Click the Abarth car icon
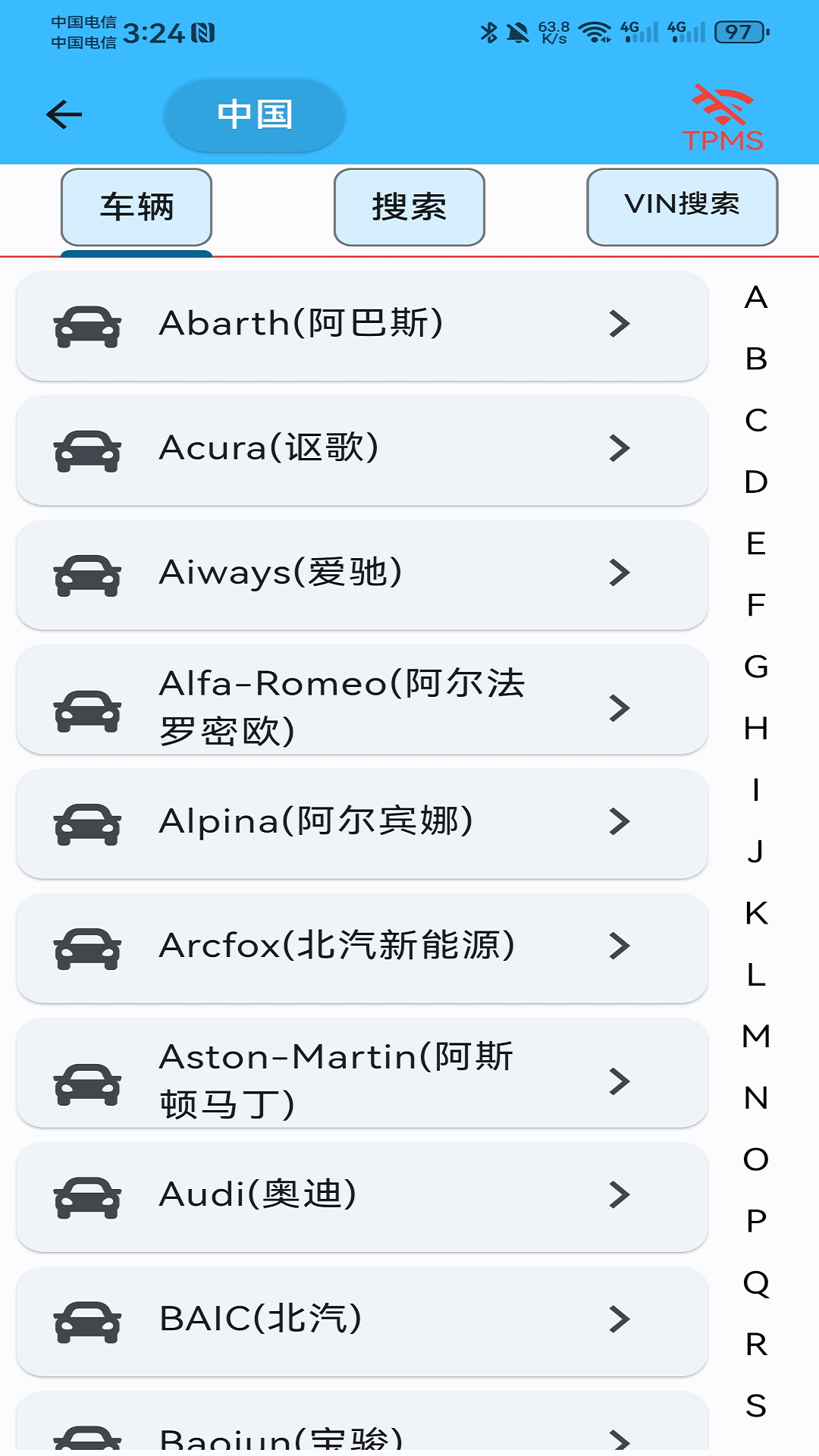The width and height of the screenshot is (819, 1456). 86,325
